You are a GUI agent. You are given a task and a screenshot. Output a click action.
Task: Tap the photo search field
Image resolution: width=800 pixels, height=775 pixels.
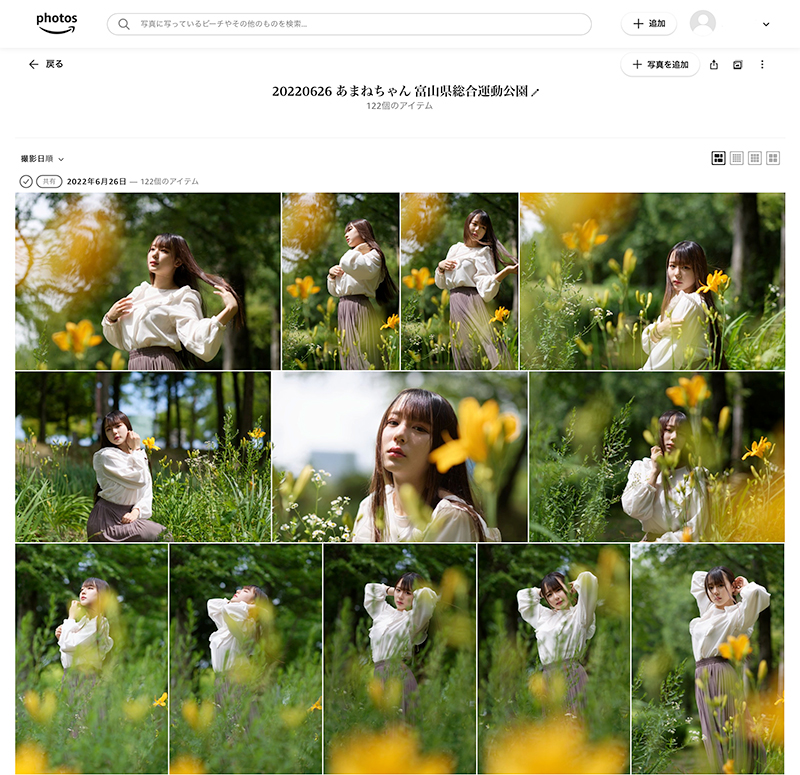point(350,24)
